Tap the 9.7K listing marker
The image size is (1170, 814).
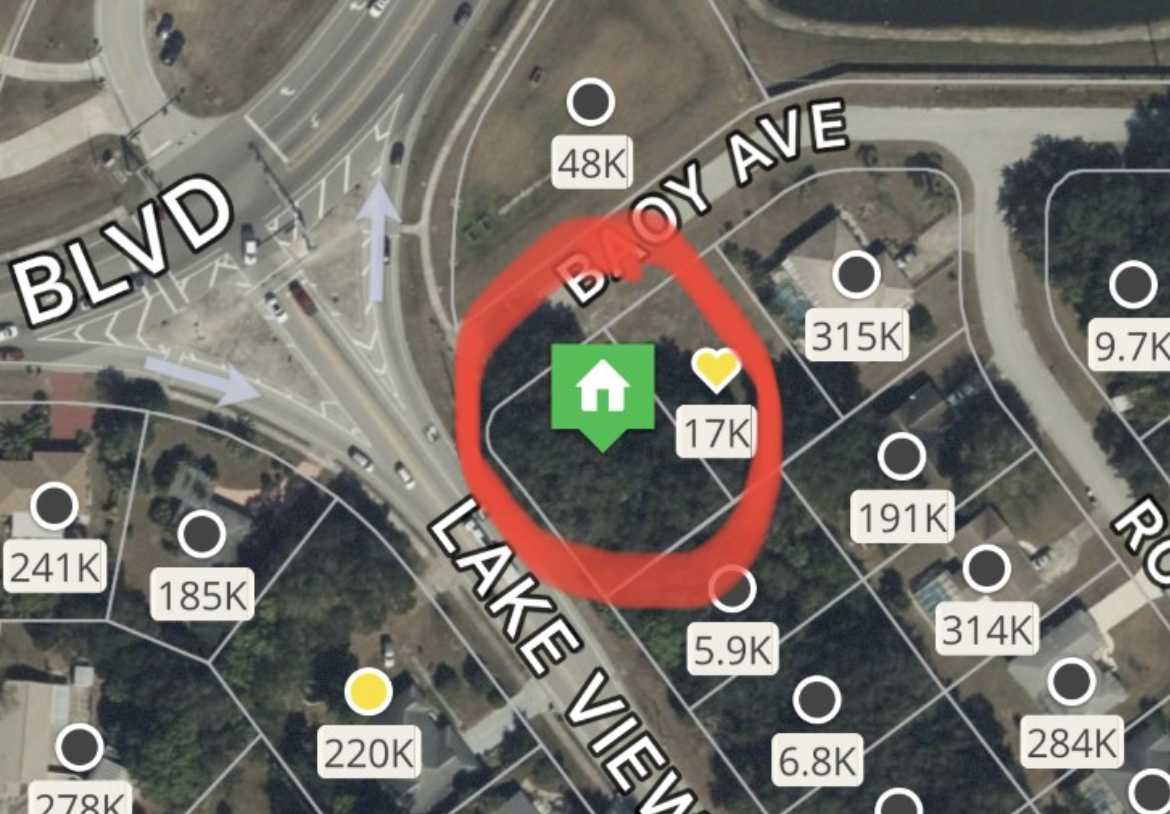(1133, 285)
